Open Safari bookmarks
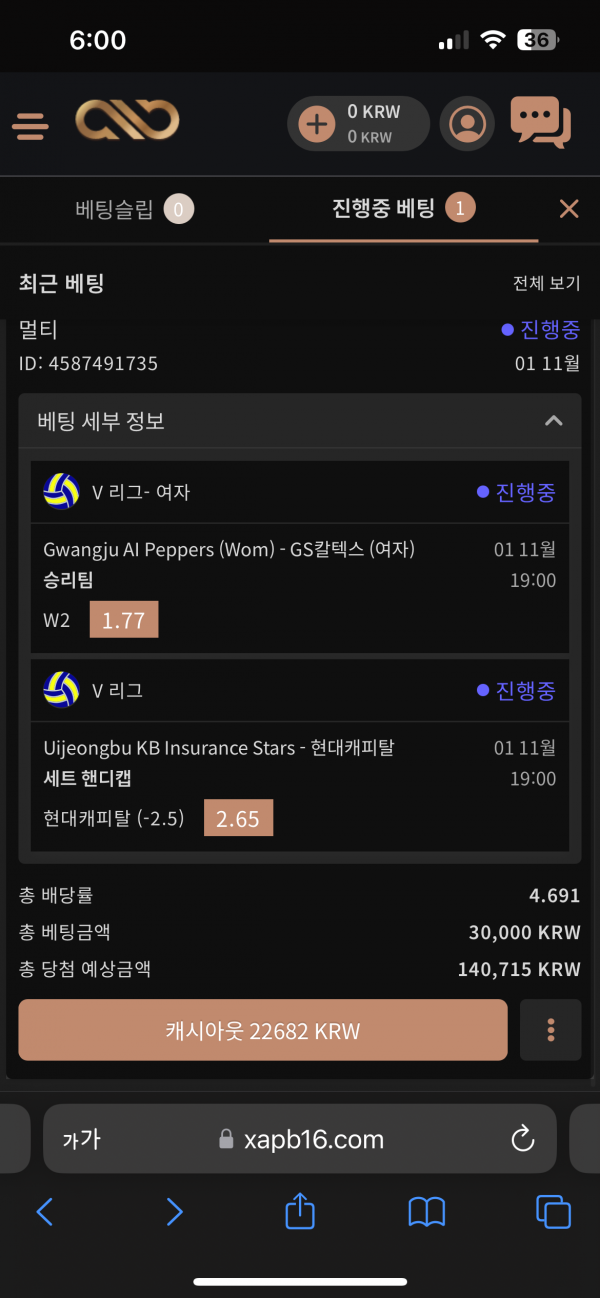 tap(427, 1212)
